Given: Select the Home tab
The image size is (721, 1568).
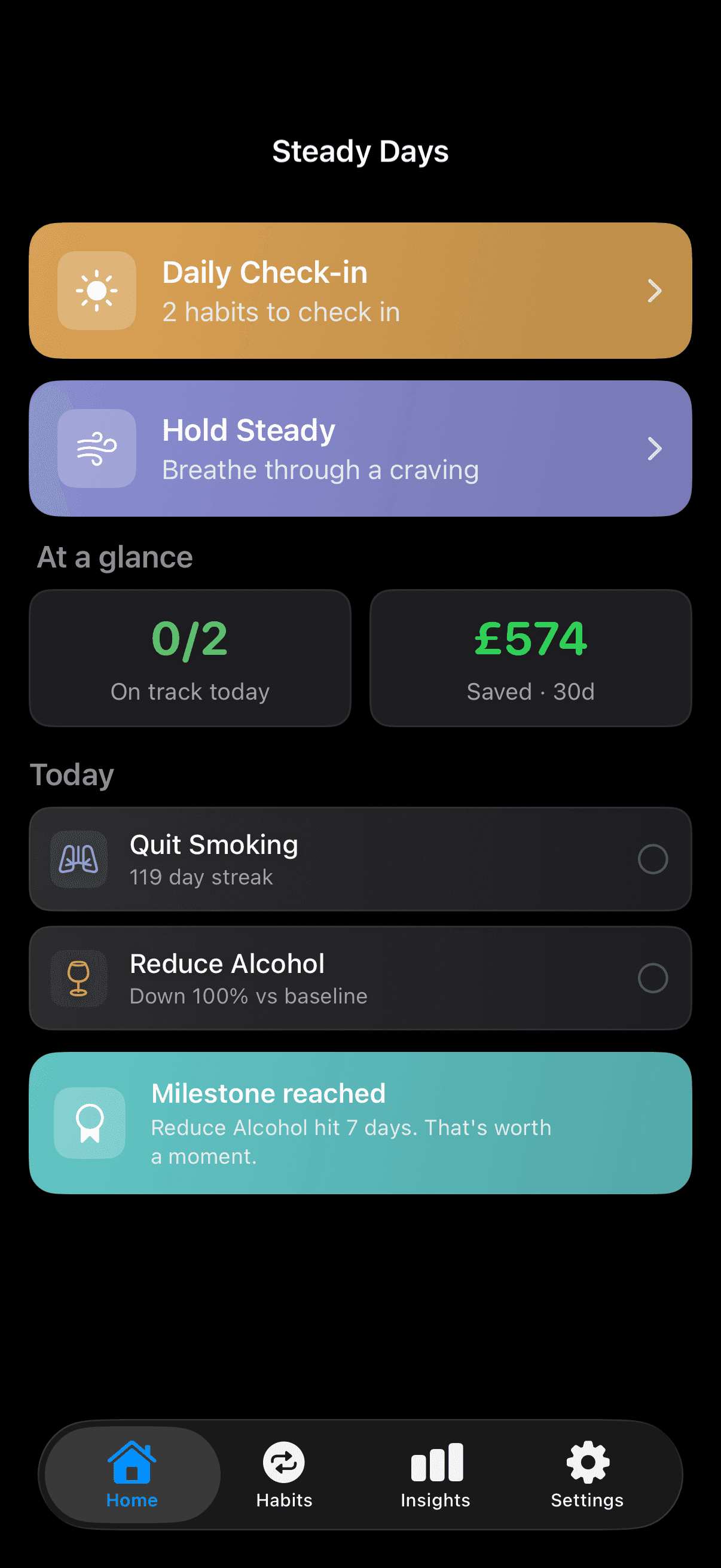Looking at the screenshot, I should point(132,1474).
